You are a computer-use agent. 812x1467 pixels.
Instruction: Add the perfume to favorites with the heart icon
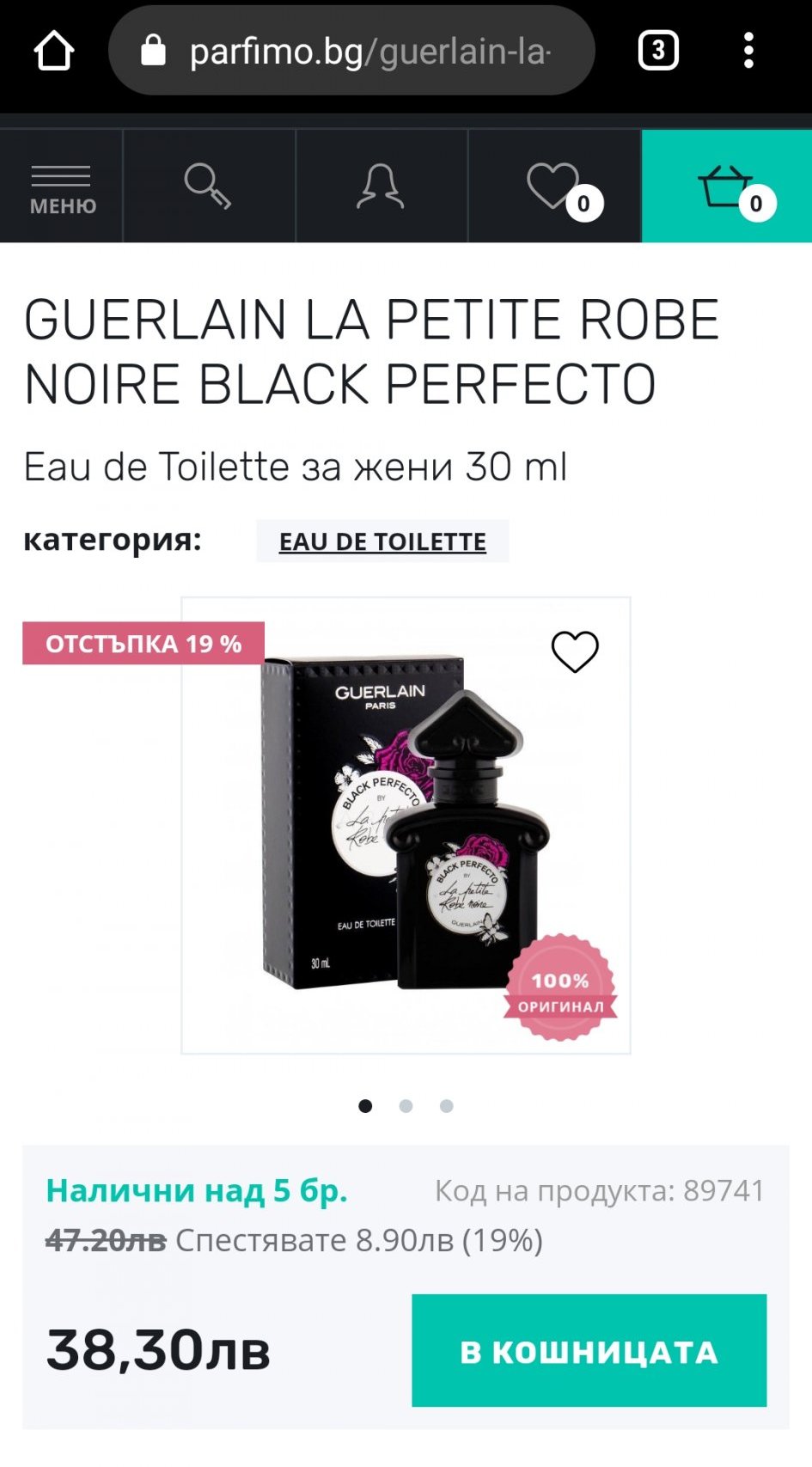tap(574, 651)
